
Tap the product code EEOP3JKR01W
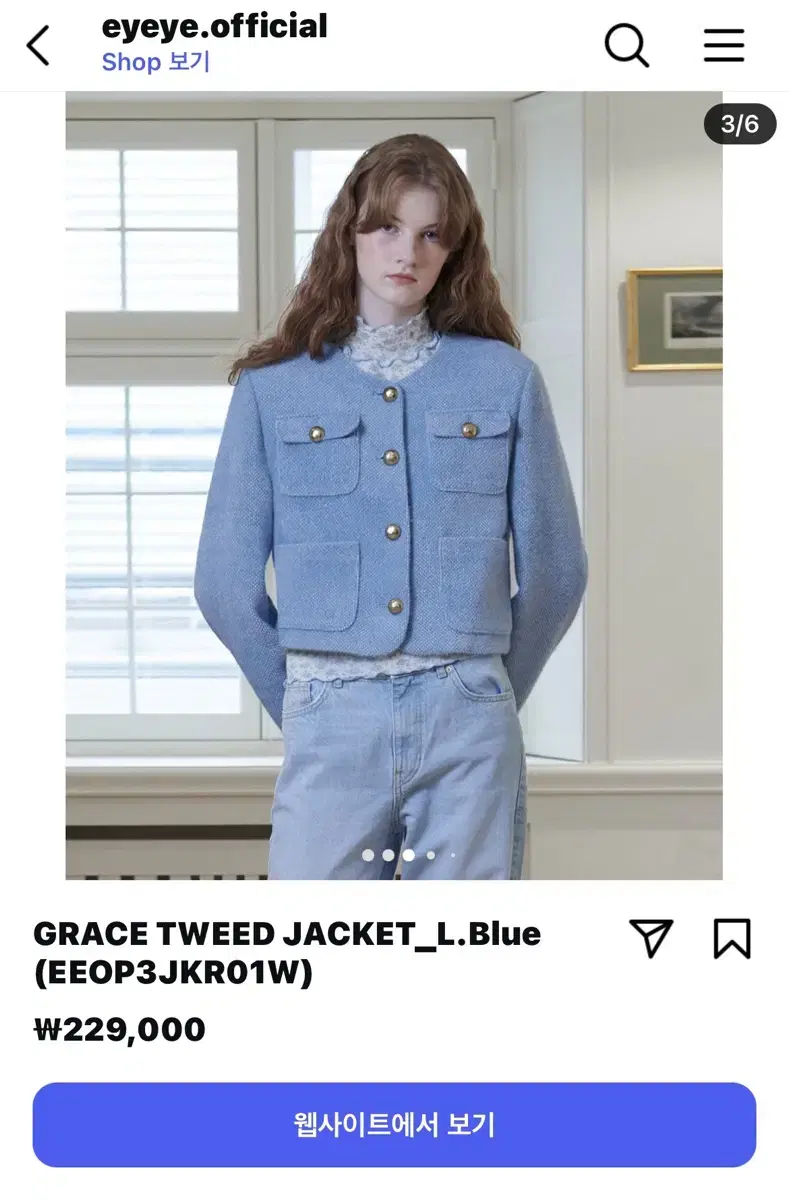point(175,971)
